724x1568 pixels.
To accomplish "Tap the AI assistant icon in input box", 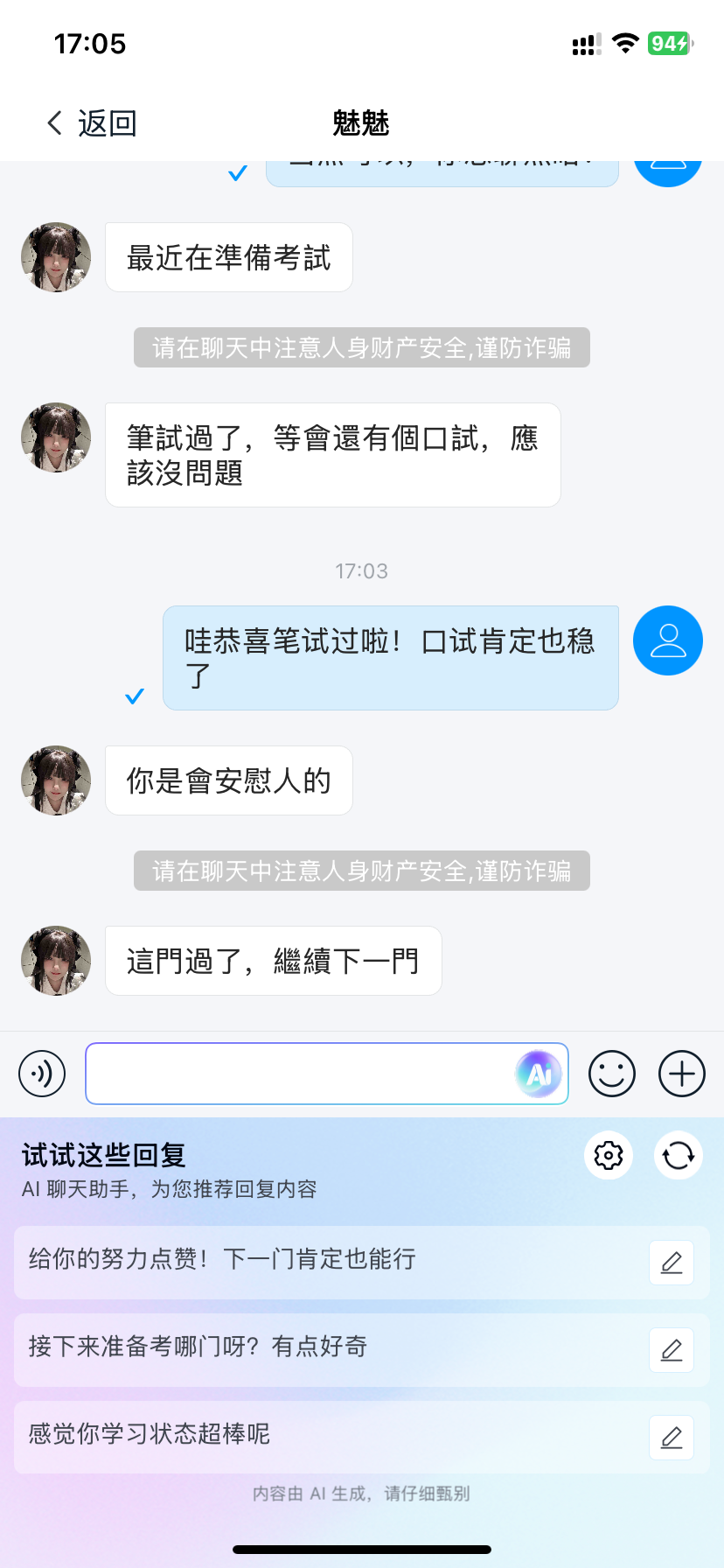I will click(539, 1074).
